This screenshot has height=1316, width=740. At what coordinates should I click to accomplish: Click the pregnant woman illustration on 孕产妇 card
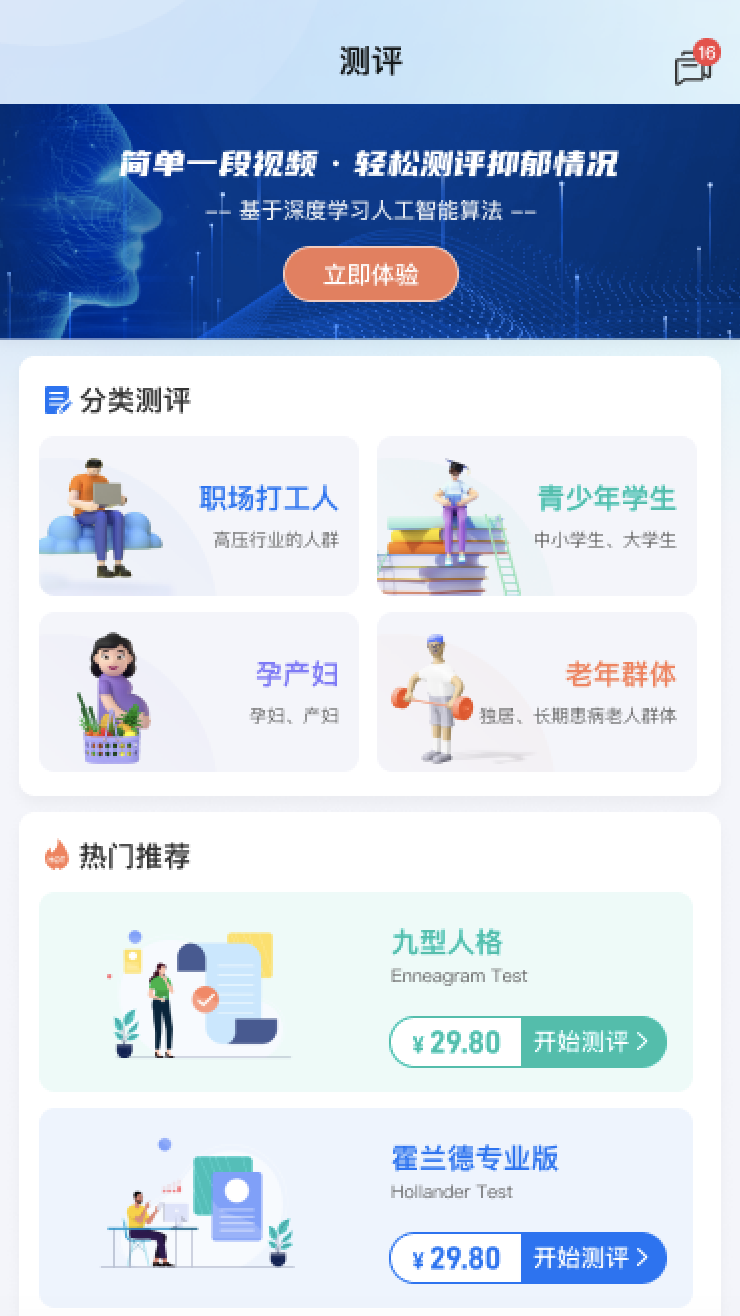click(x=110, y=691)
